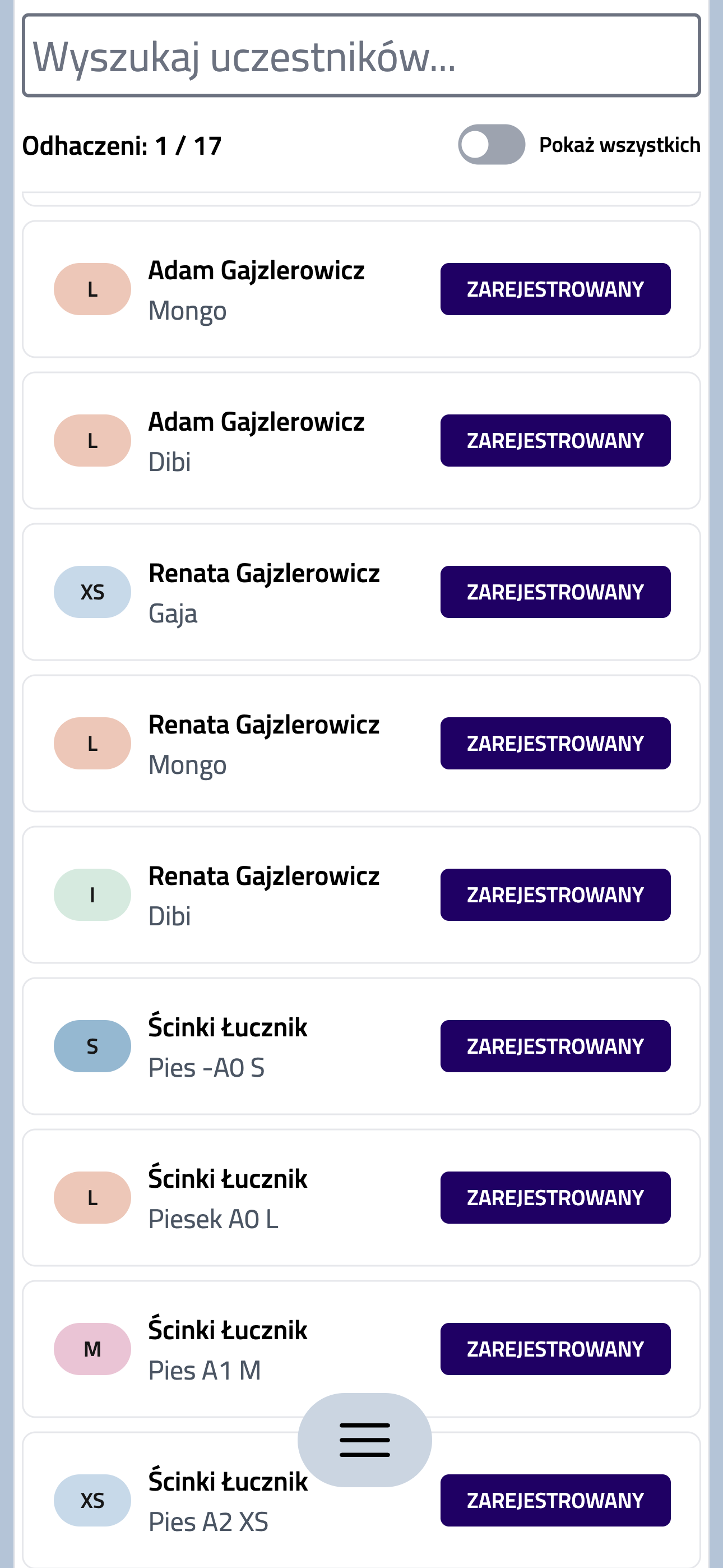Screen dimensions: 723x1568
Task: Click the I size badge beside Renata Gajzlerowicz Dibi
Action: 92,894
